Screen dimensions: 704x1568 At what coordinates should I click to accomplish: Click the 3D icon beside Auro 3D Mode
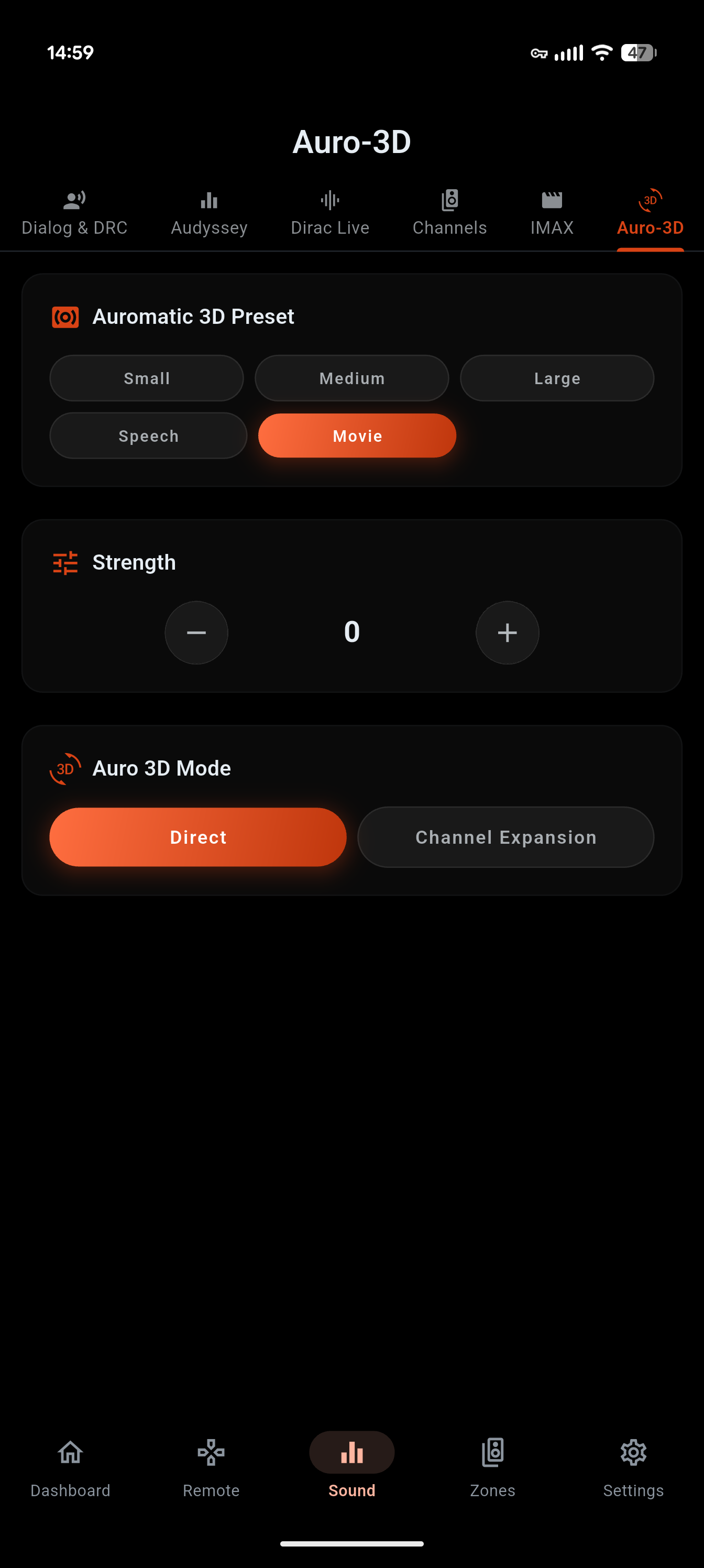(x=64, y=768)
